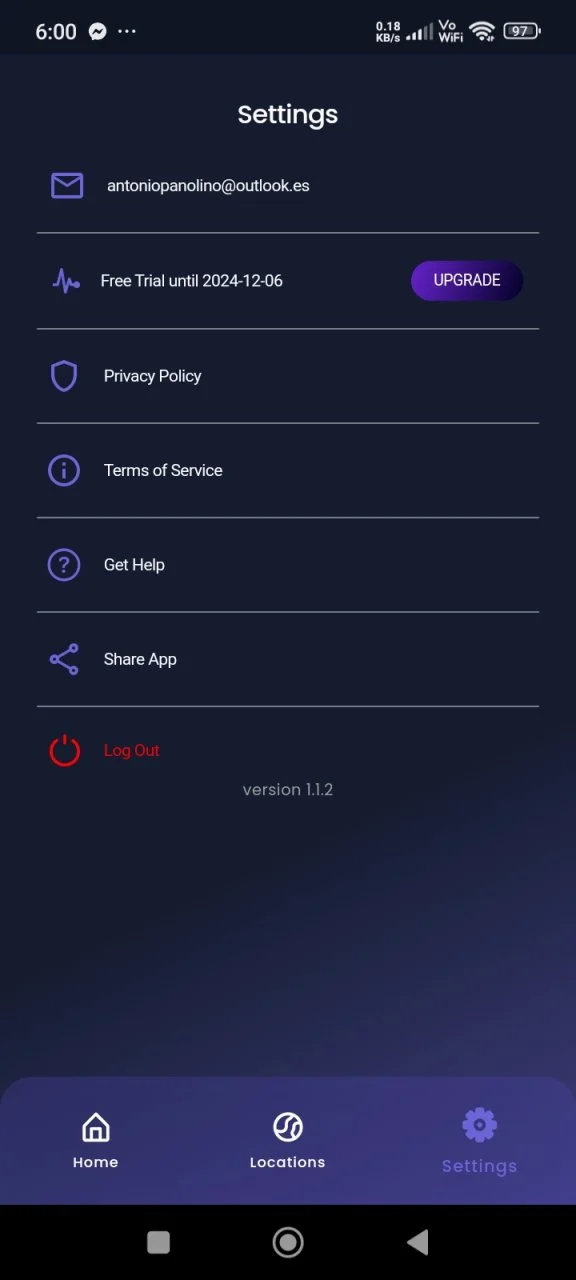Switch to the Locations tab
The width and height of the screenshot is (576, 1280).
tap(288, 1141)
